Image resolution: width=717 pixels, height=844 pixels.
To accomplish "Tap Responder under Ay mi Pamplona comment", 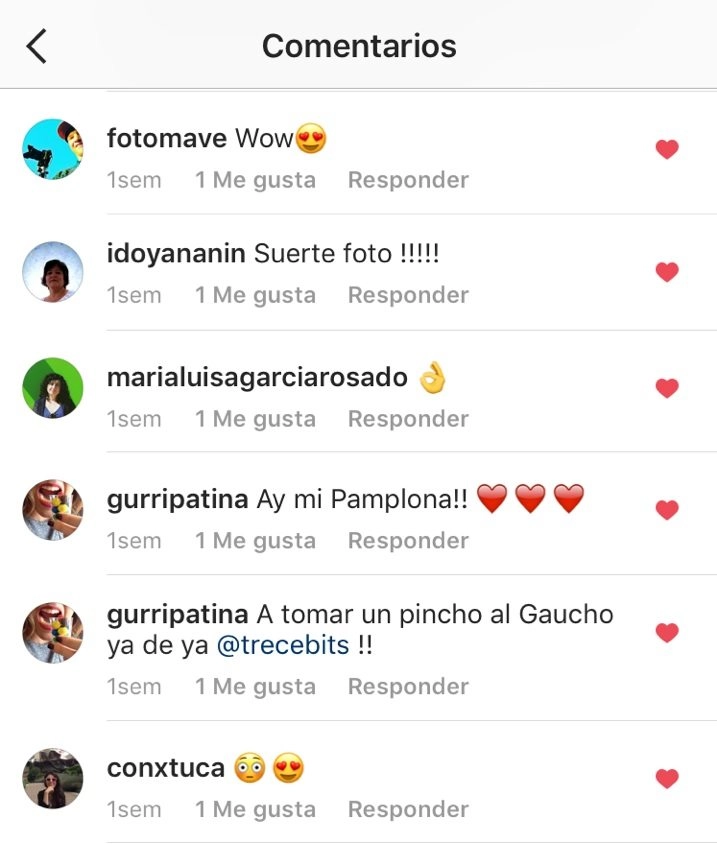I will [x=408, y=541].
